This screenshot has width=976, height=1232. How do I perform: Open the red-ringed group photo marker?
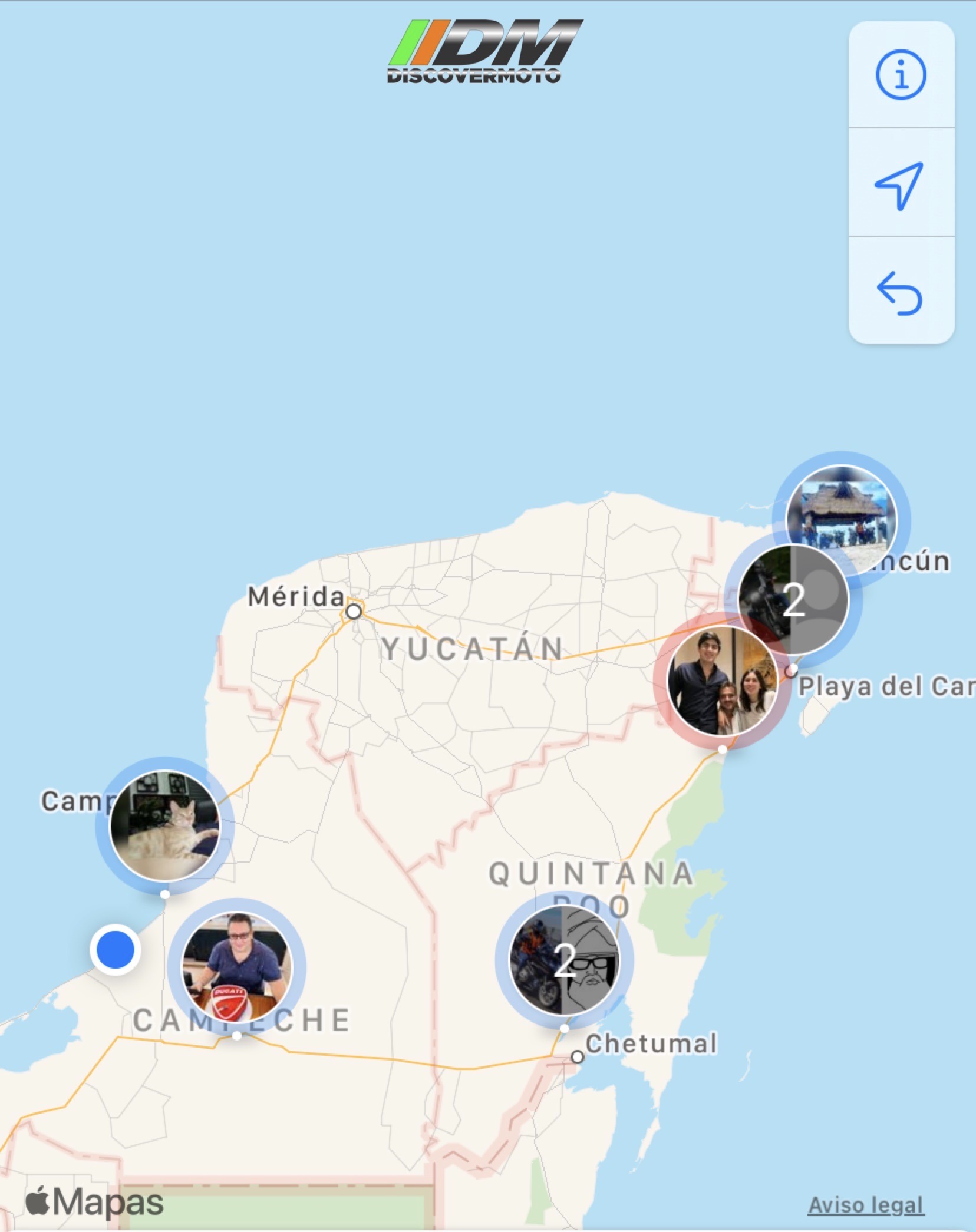coord(722,681)
